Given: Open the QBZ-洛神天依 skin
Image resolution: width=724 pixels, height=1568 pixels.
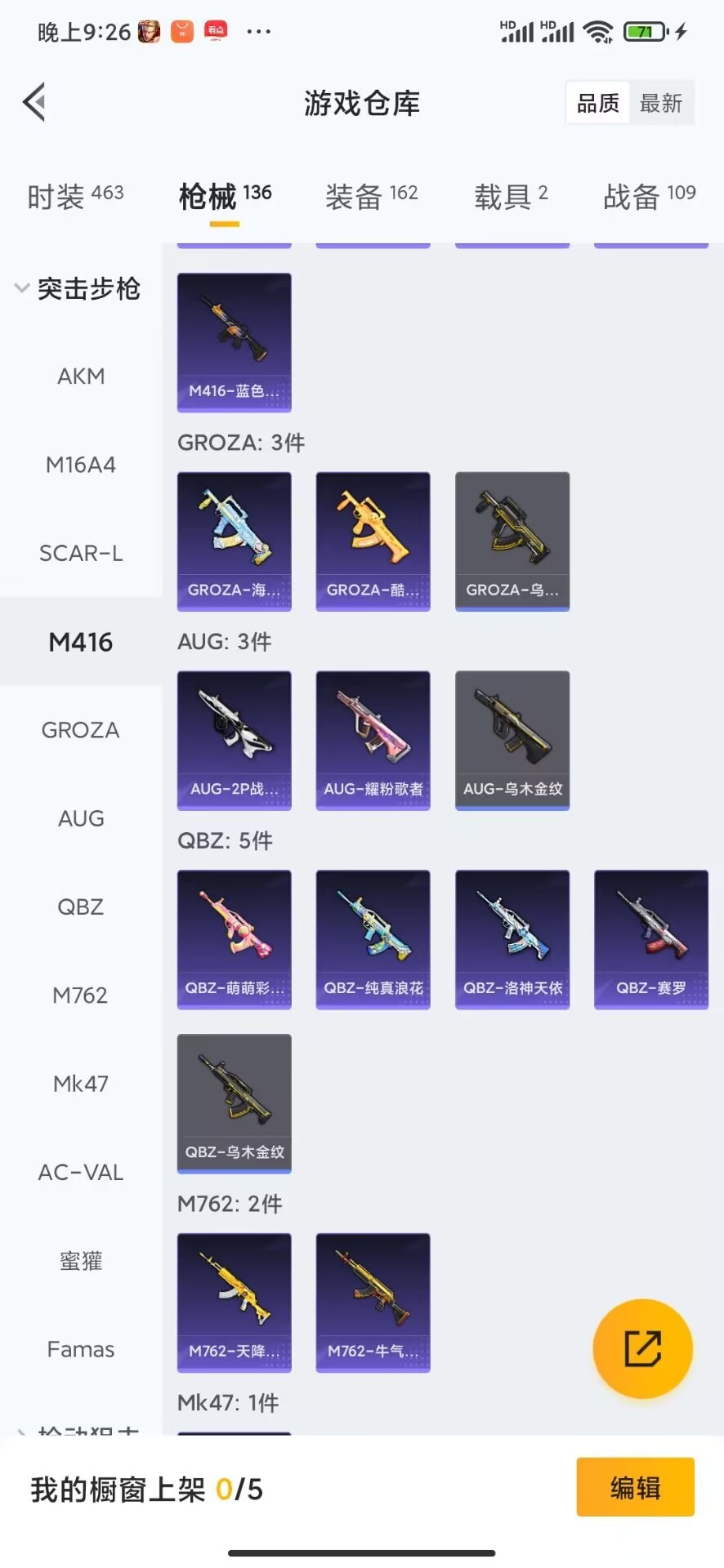Looking at the screenshot, I should (x=512, y=940).
